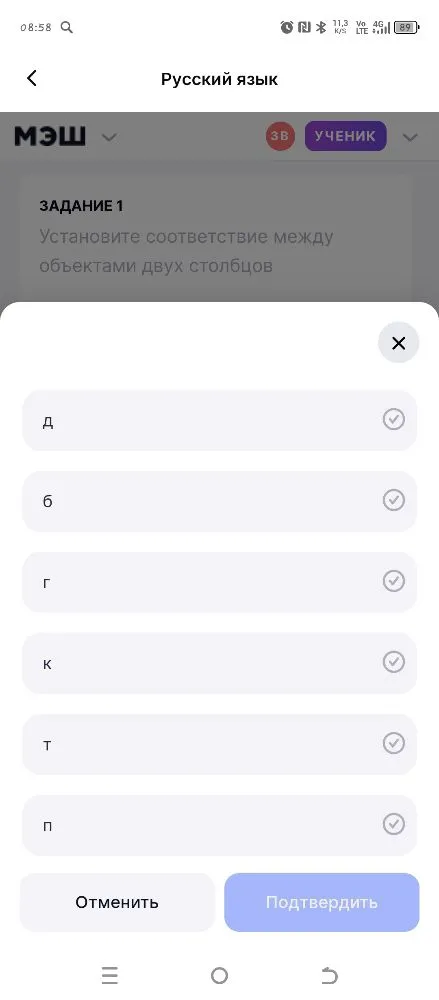The height and width of the screenshot is (1000, 439).
Task: Close the answer selection sheet
Action: (398, 343)
